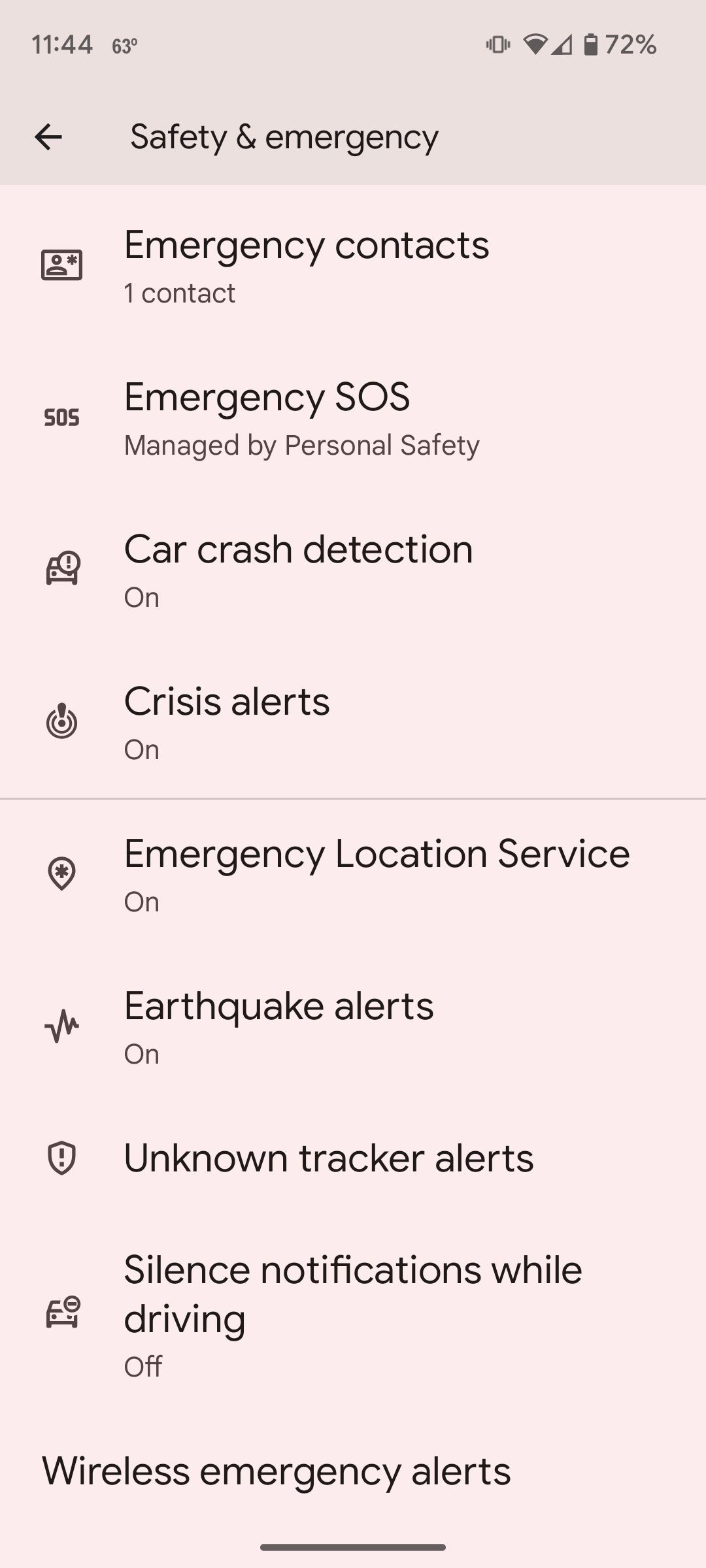Open Emergency contacts showing 1 contact
This screenshot has height=1568, width=706.
[x=353, y=265]
